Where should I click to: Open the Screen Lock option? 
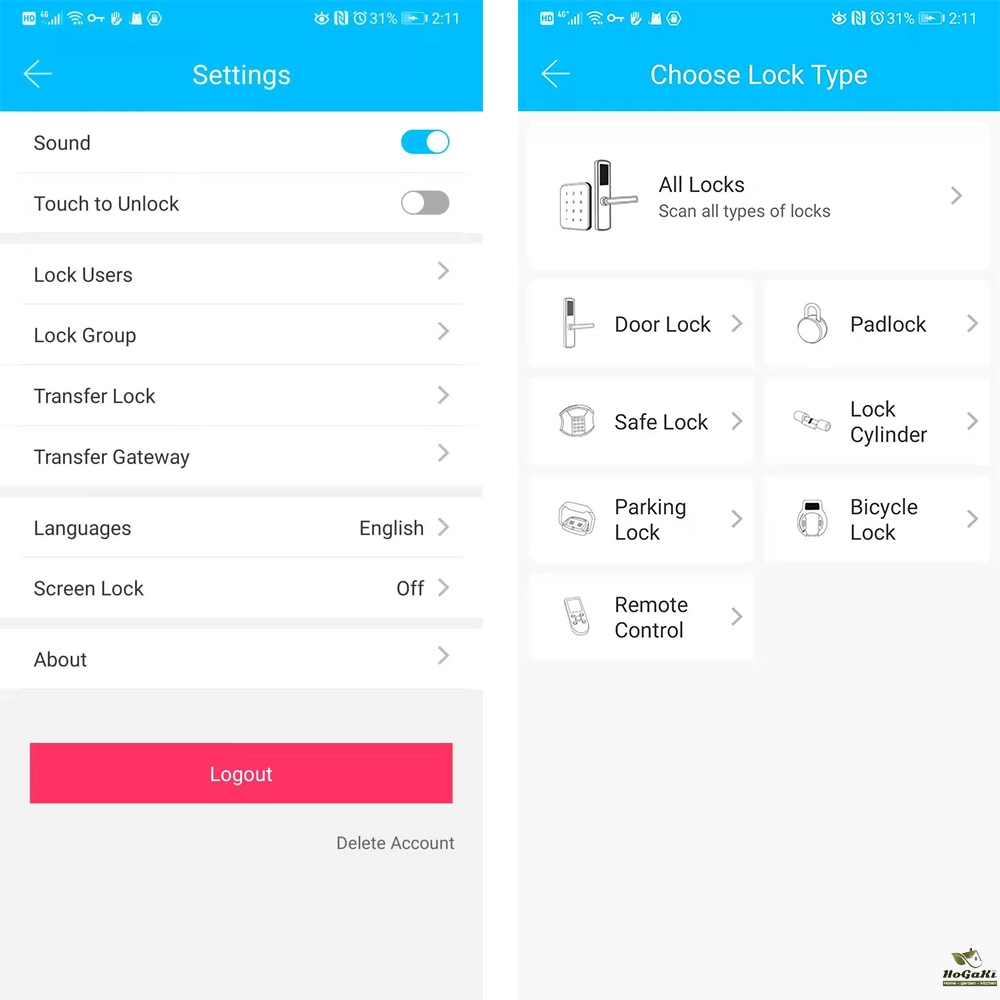pos(240,588)
